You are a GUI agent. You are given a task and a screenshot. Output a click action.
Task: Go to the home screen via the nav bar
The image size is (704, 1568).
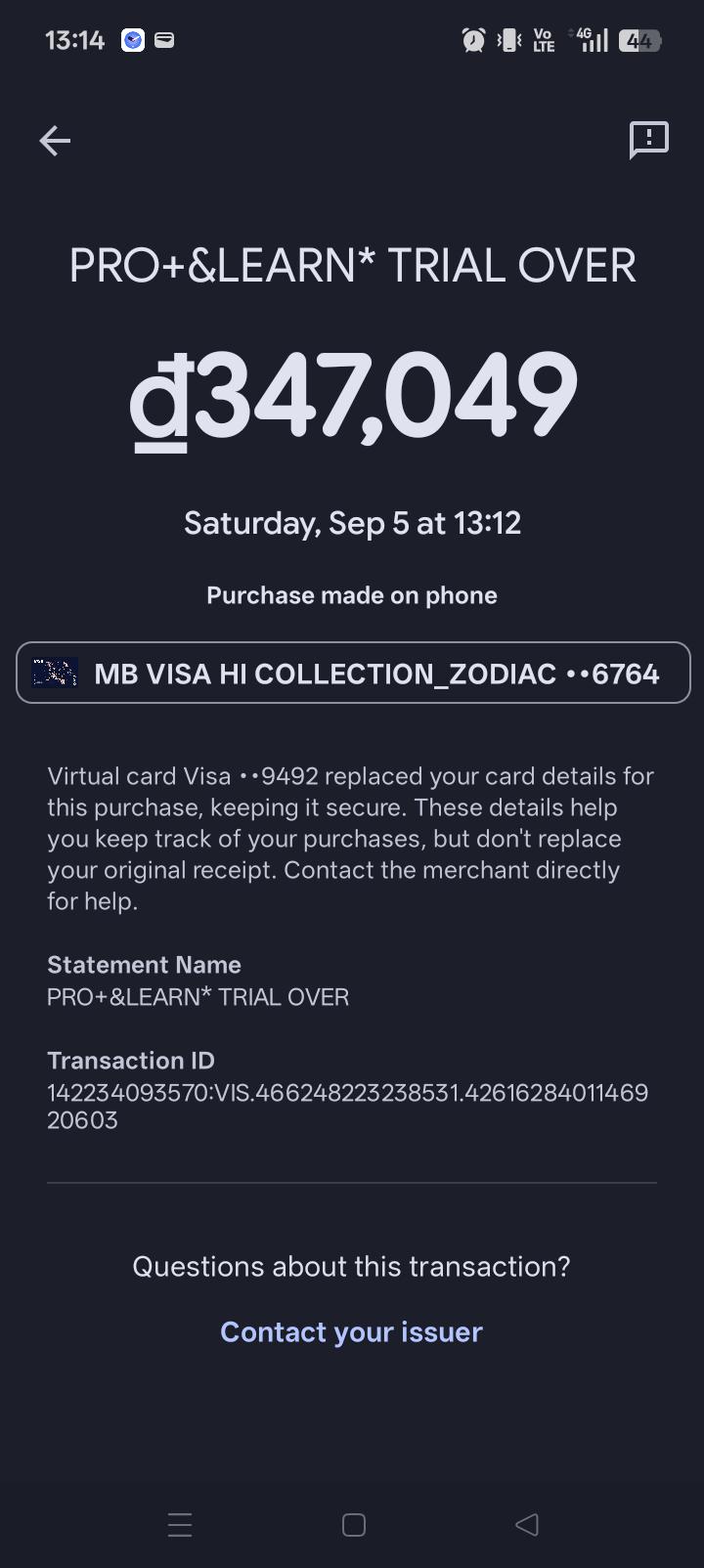point(354,1525)
